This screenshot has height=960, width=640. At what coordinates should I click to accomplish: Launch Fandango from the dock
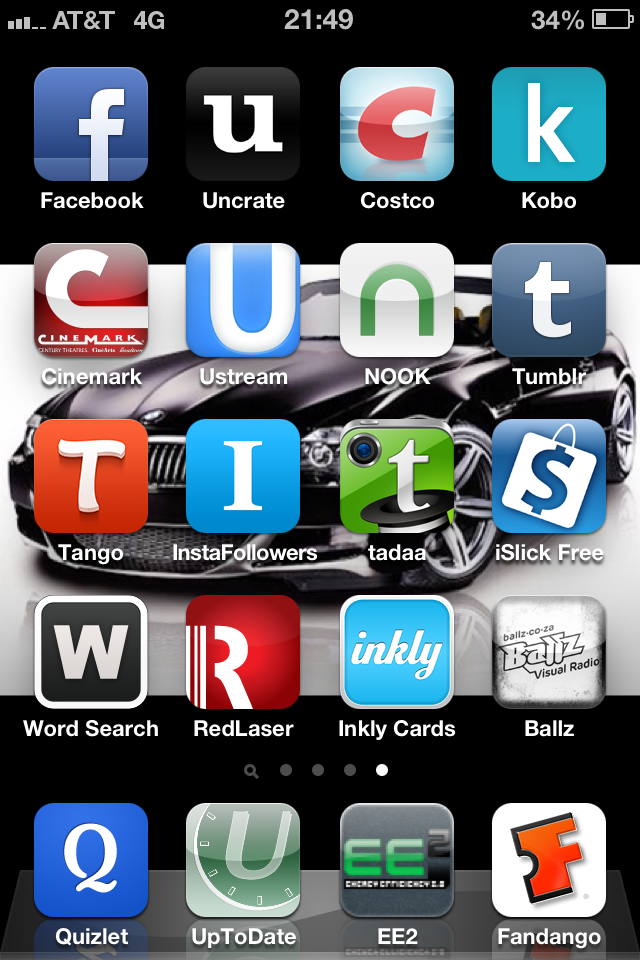(549, 860)
